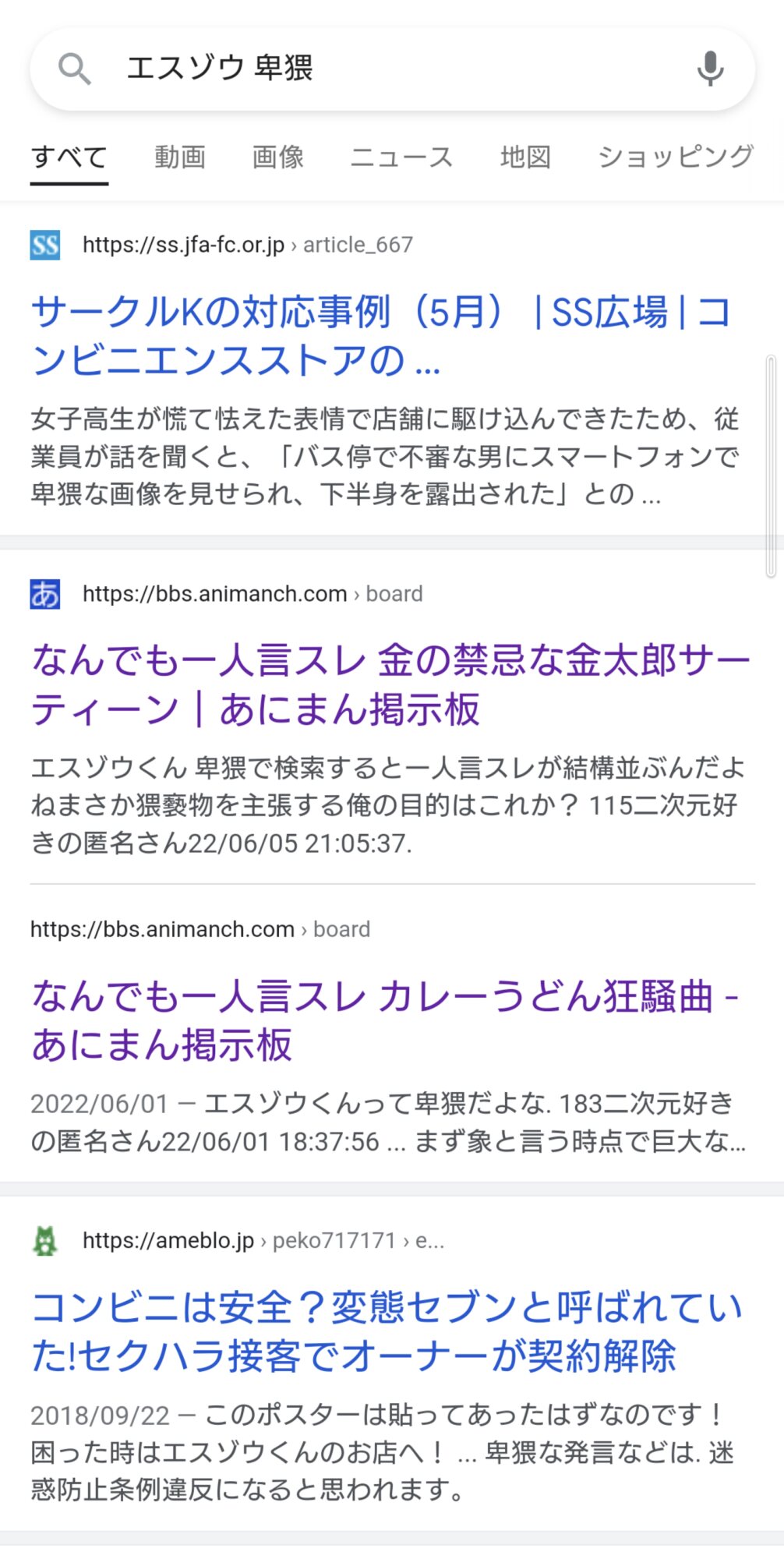Tap the search box with エスゾウ 卑猥

pyautogui.click(x=392, y=69)
